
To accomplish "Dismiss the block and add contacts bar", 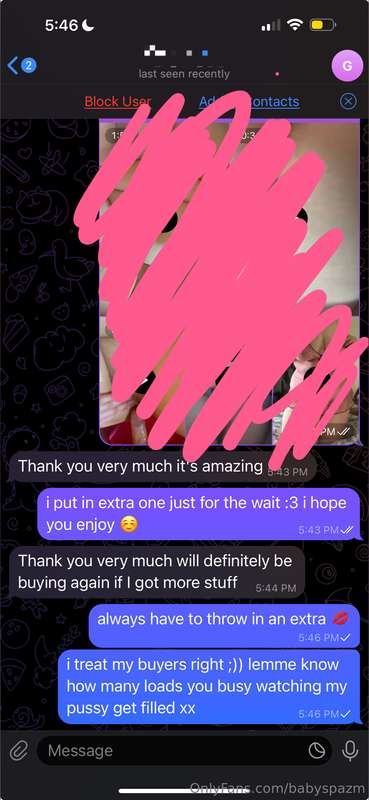I will (x=348, y=102).
